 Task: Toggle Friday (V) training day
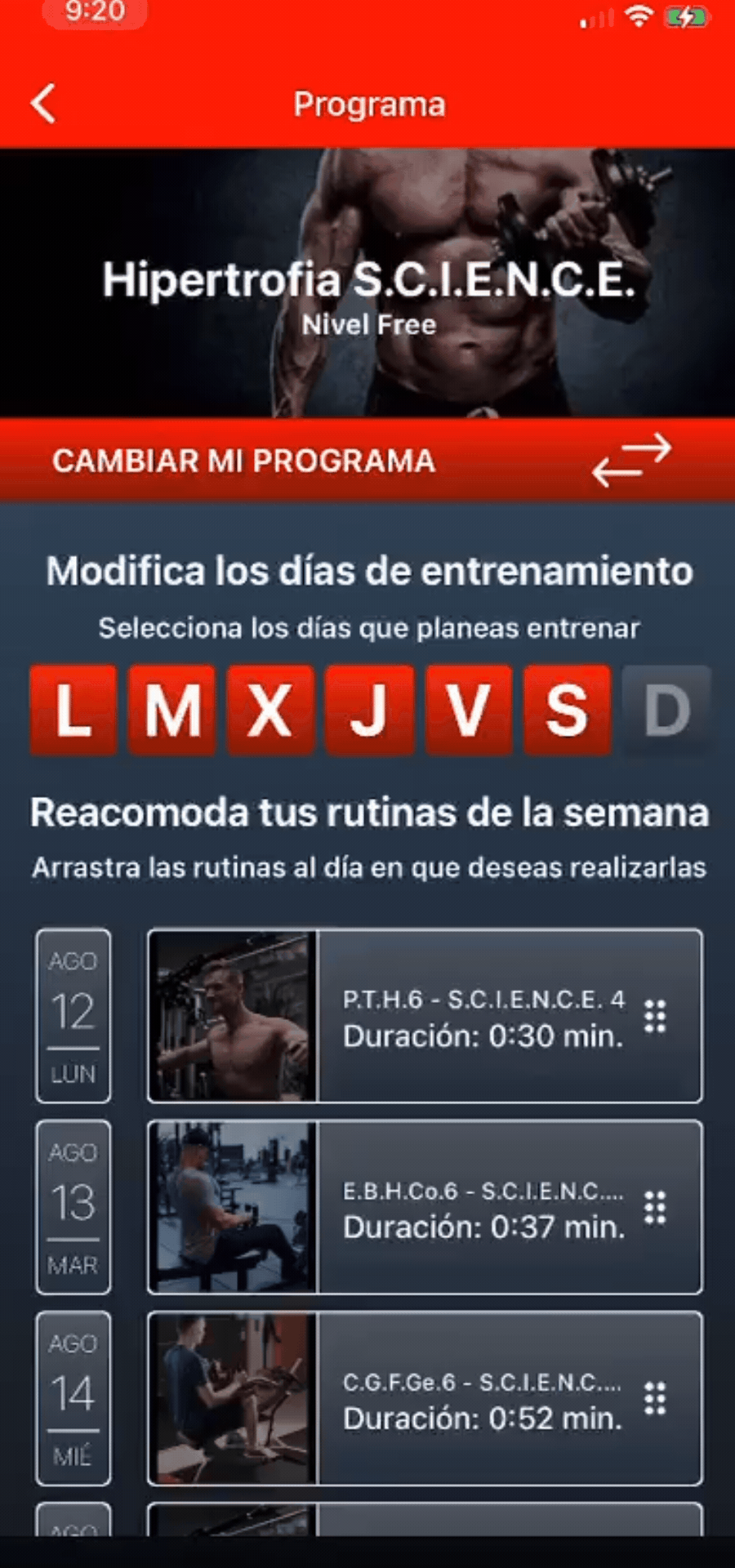pos(468,710)
